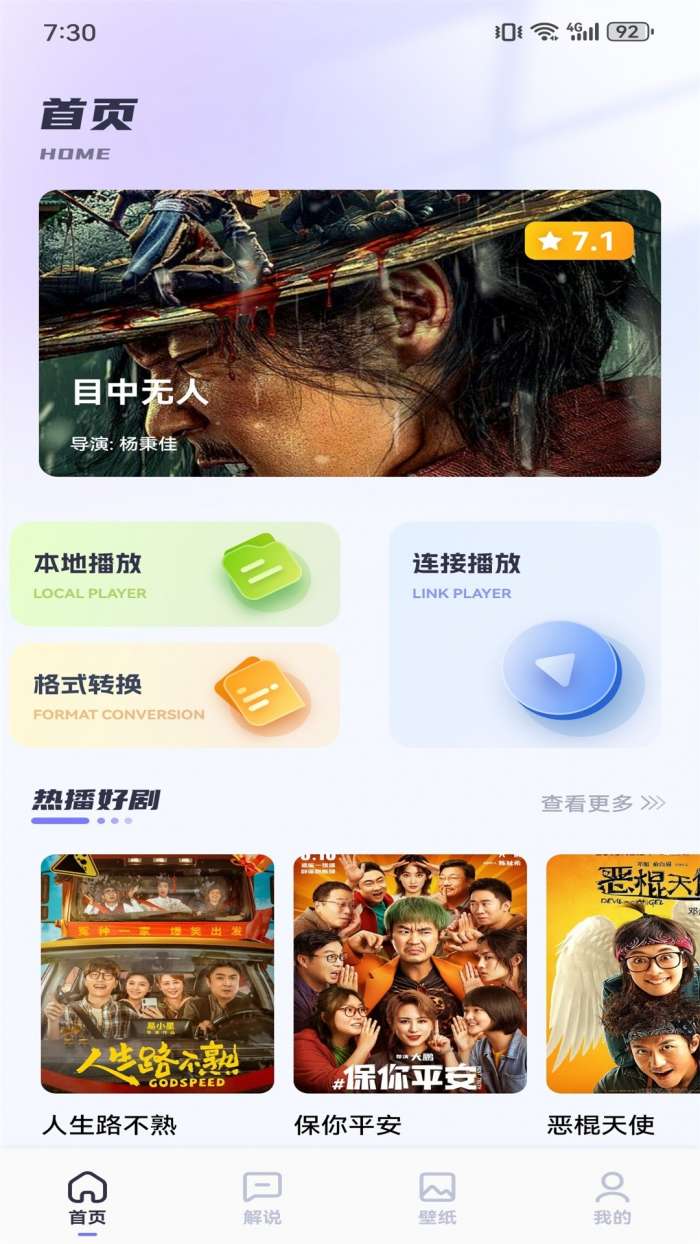Switch to the 壁纸 wallpaper tab
This screenshot has width=700, height=1244.
tap(437, 1198)
